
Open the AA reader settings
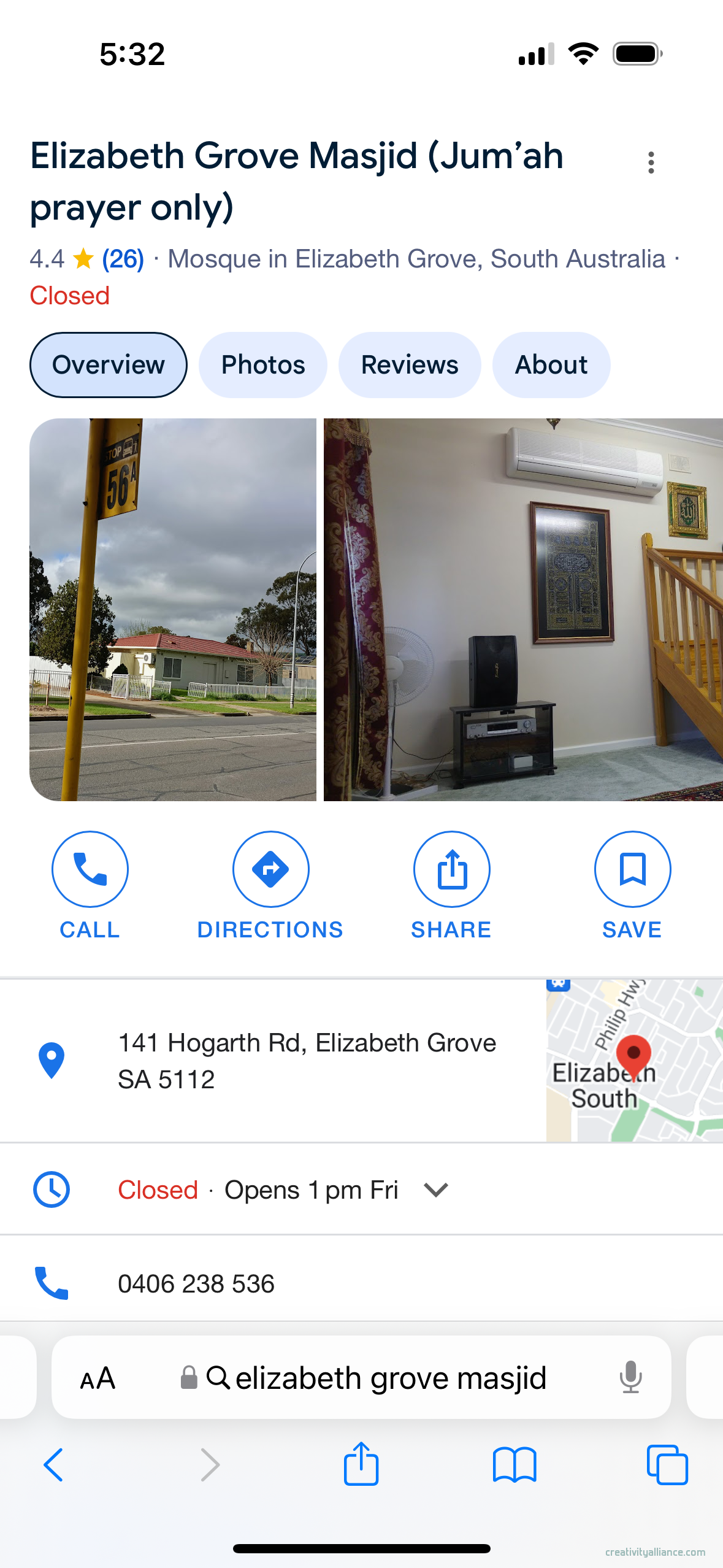tap(98, 1378)
